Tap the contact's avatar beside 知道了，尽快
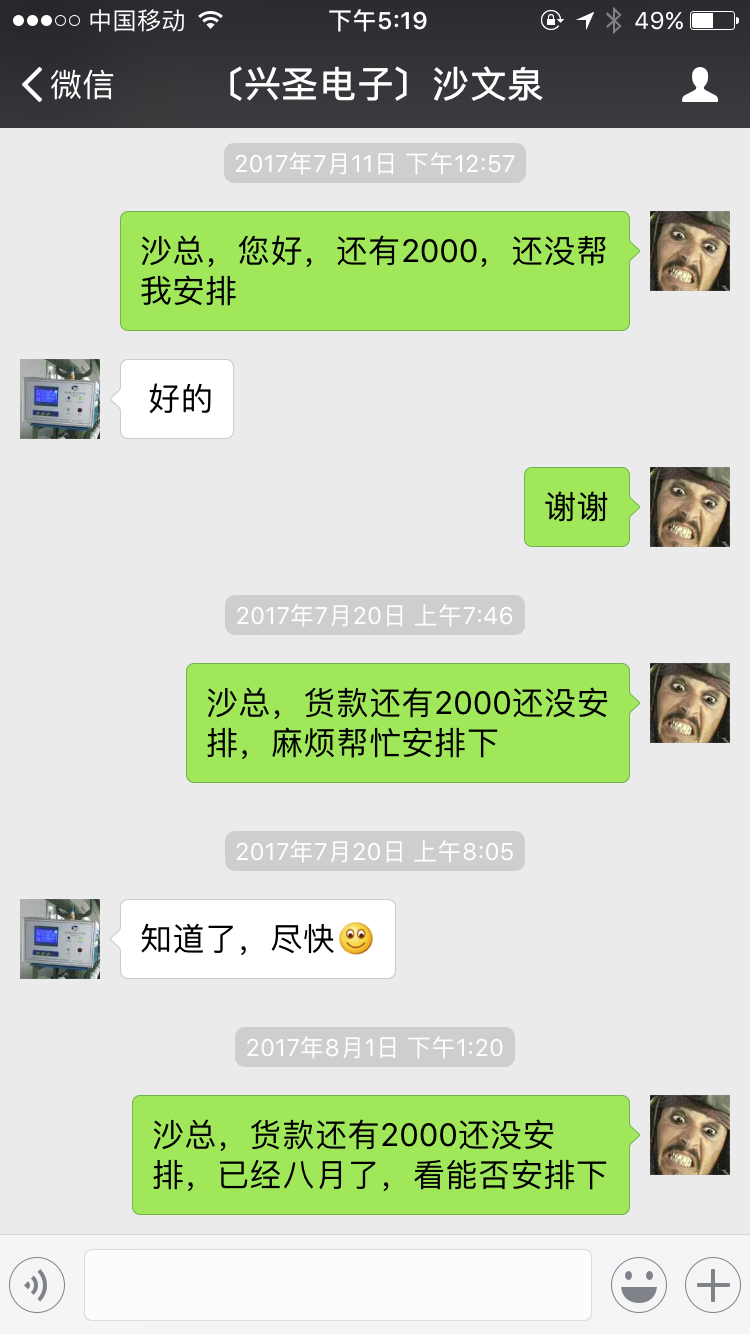The image size is (750, 1334). 60,939
